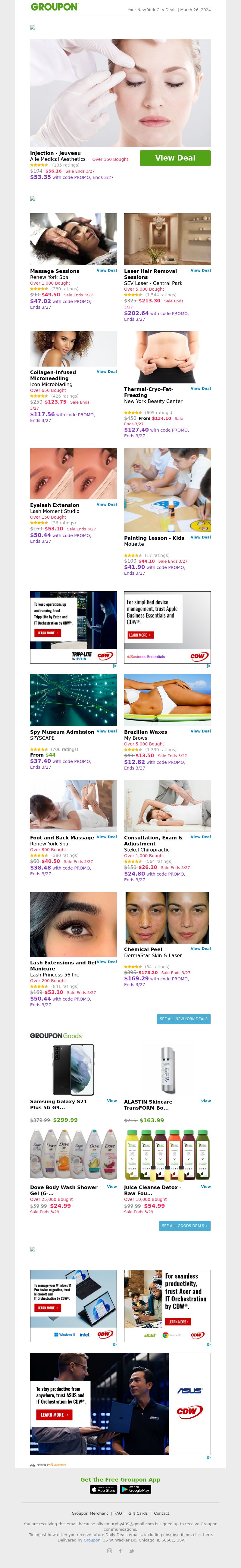
Task: View deal for Spy Museum Admission
Action: coord(107,731)
